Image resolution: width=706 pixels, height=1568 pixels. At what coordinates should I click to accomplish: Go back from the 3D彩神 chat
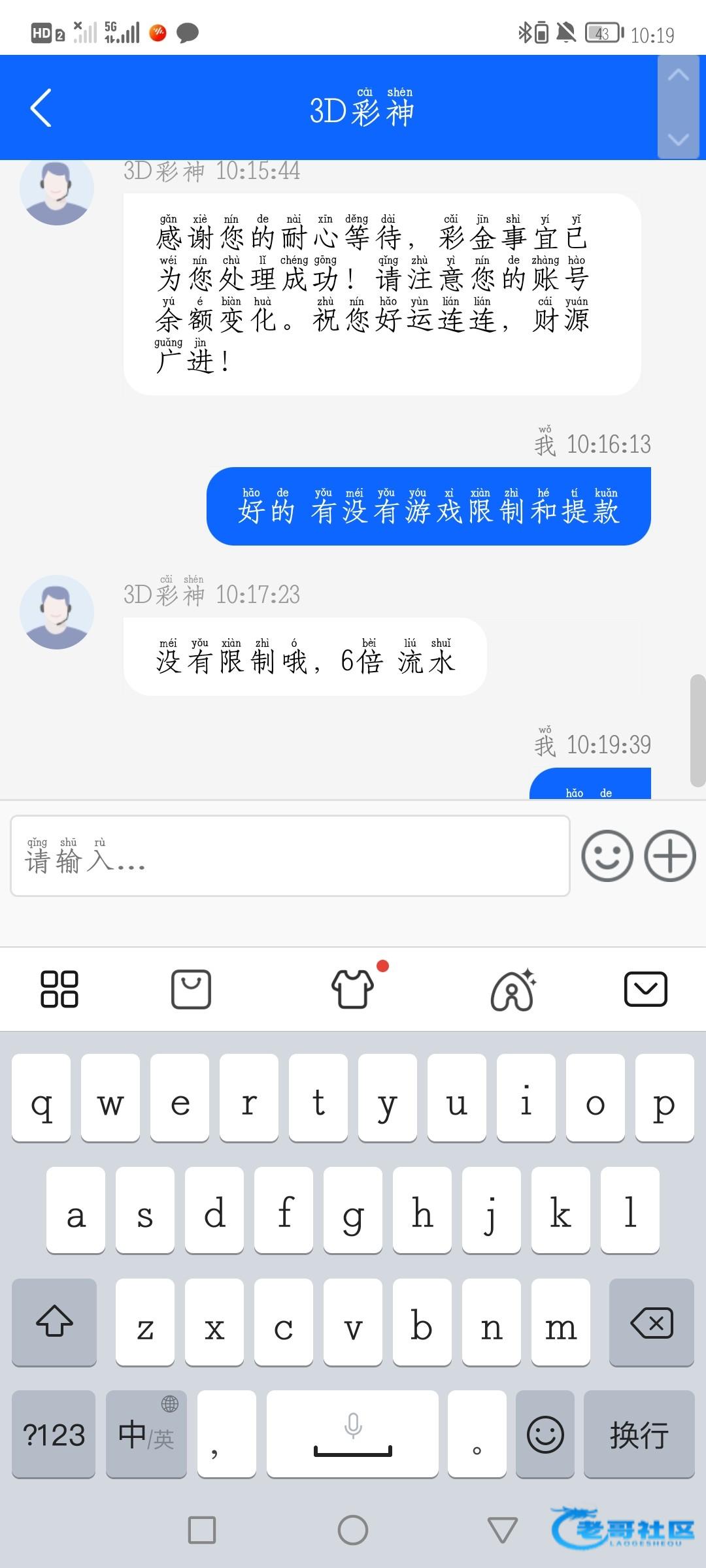click(41, 108)
